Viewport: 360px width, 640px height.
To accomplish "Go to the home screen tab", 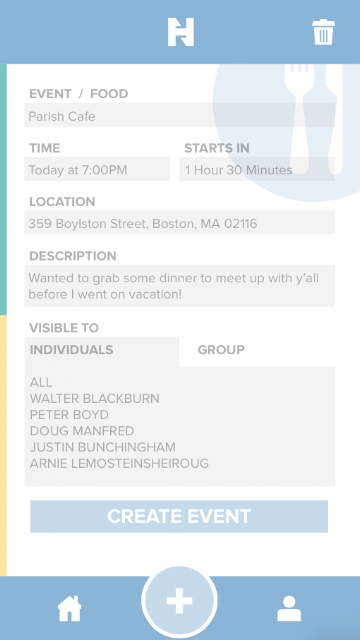I will coord(69,608).
